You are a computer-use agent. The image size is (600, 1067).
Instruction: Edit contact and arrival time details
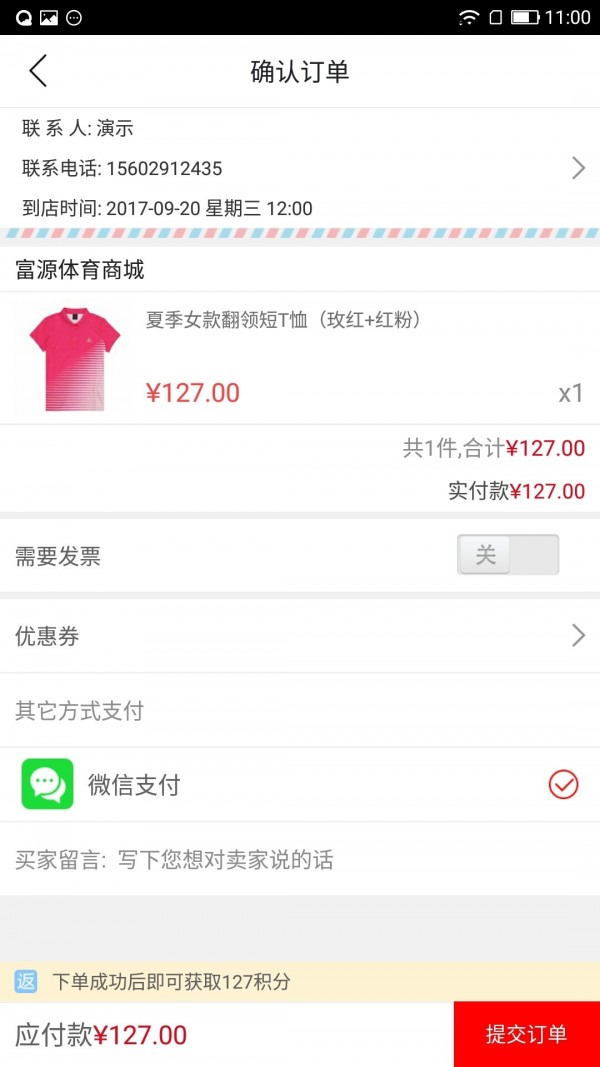(x=300, y=167)
